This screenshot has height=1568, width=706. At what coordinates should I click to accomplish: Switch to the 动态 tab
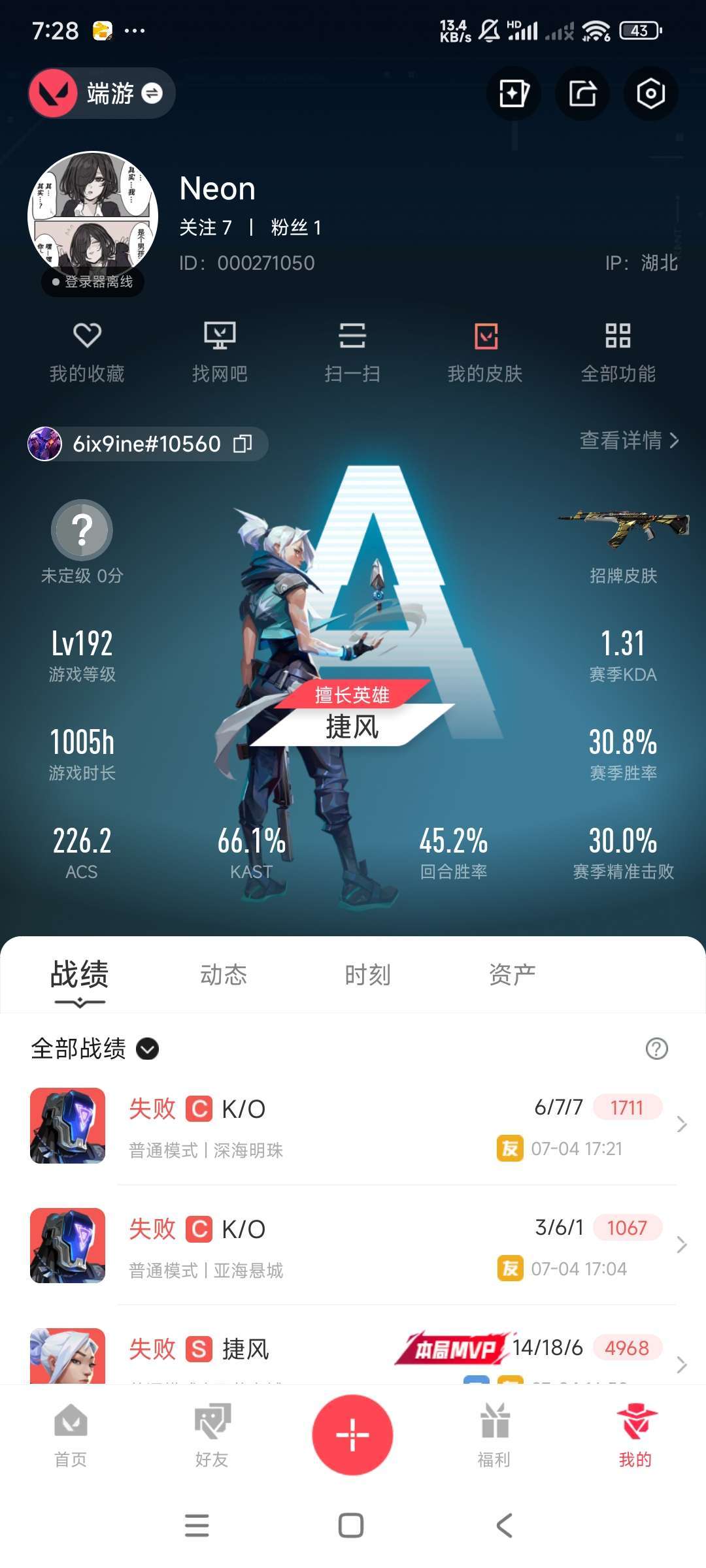click(x=224, y=974)
